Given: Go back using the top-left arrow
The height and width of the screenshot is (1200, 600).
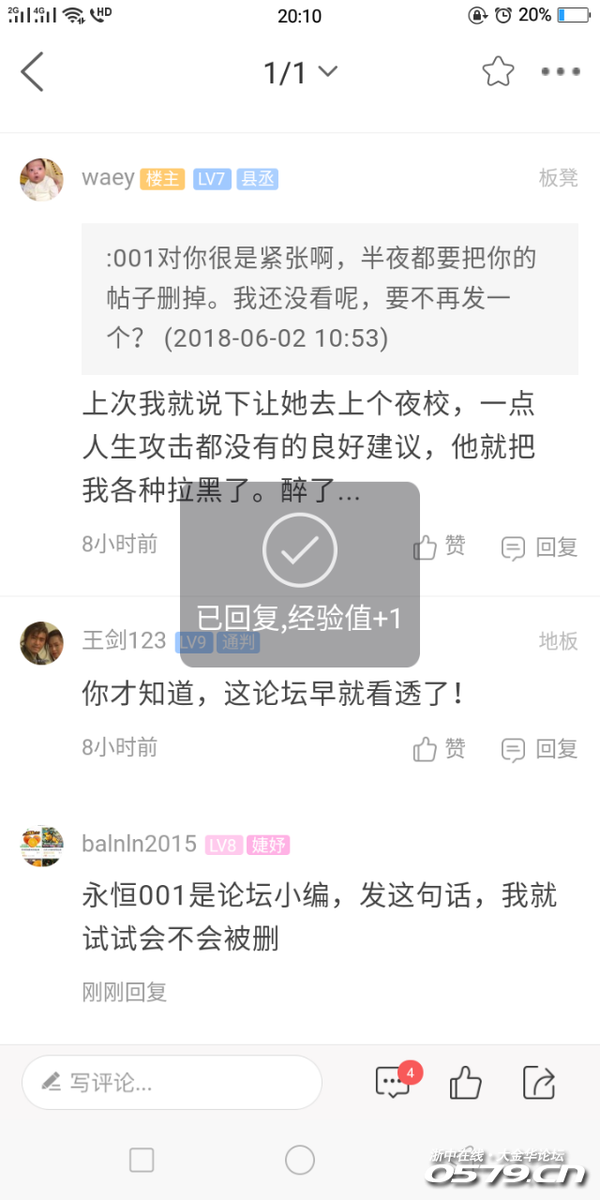Looking at the screenshot, I should tap(32, 72).
